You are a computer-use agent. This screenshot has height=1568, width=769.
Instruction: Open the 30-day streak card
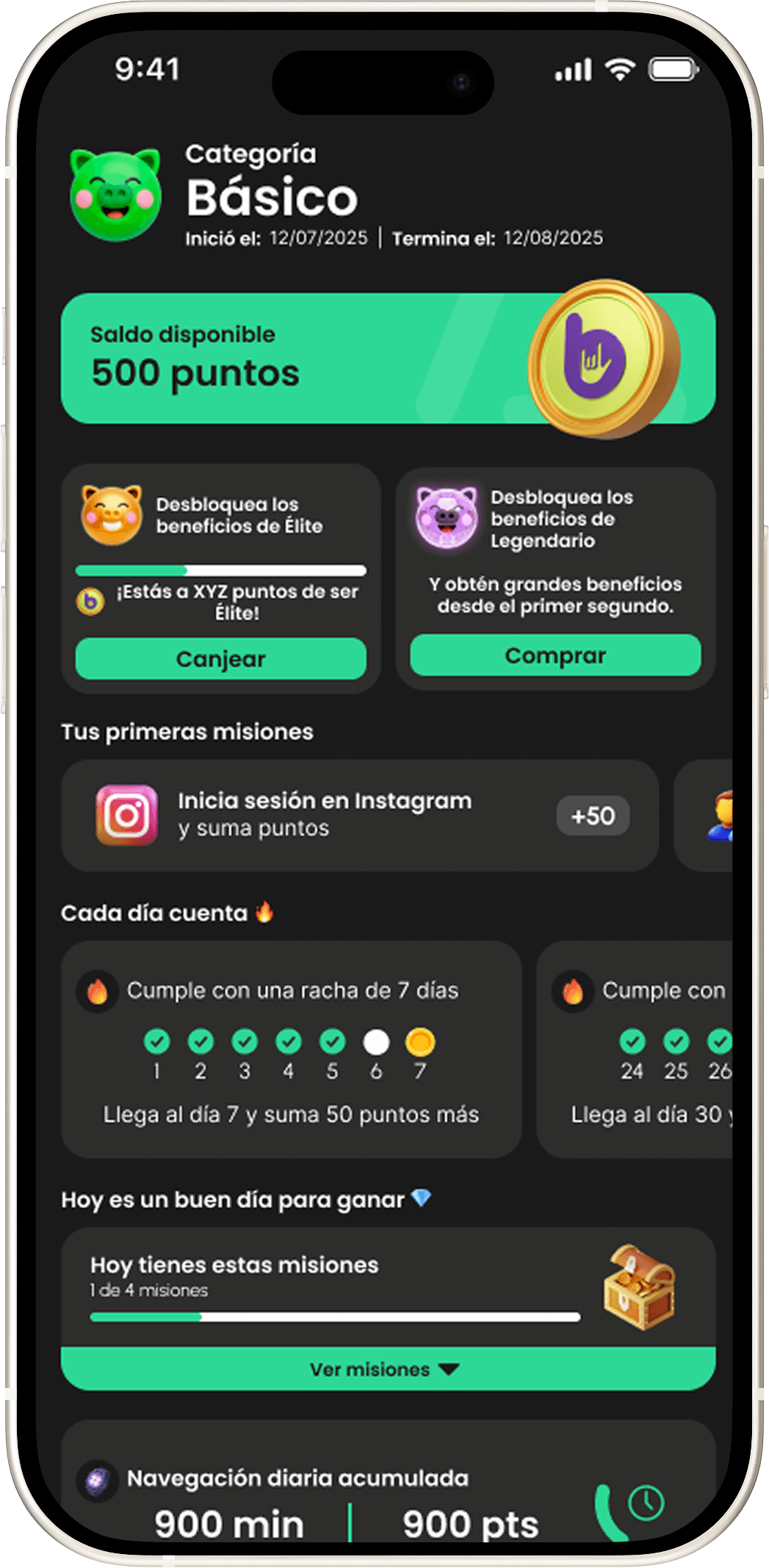636,1049
